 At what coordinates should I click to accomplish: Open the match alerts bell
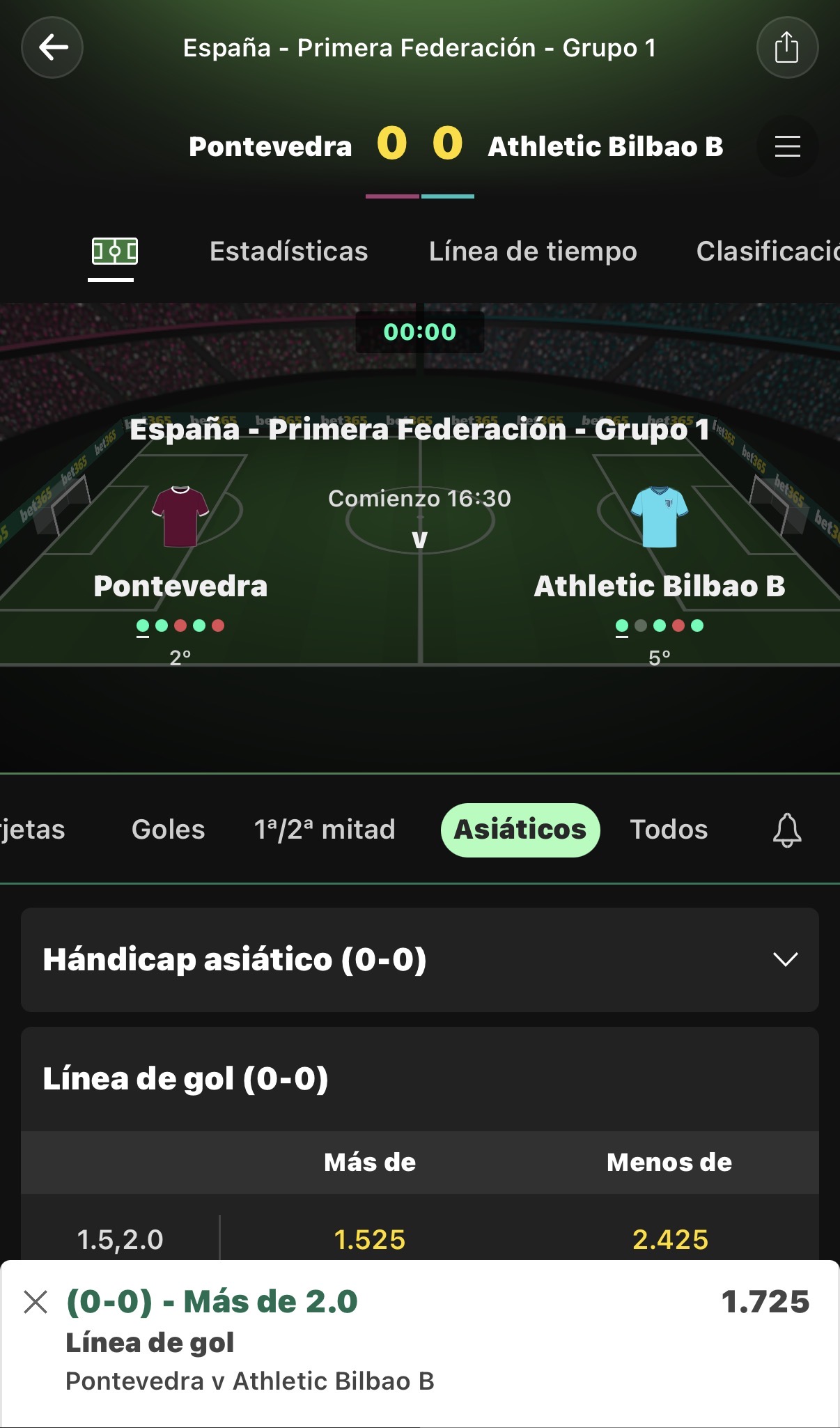pos(787,830)
